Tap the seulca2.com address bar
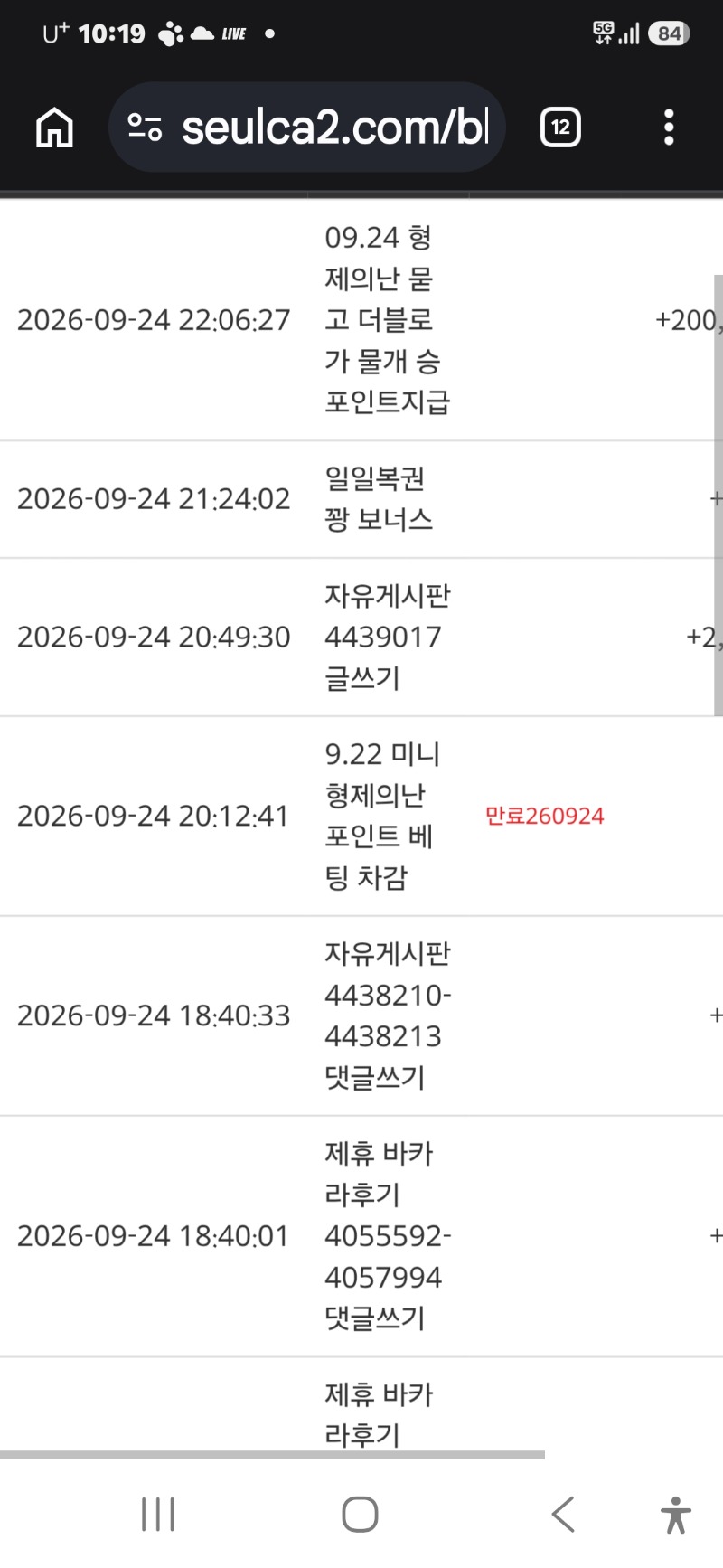This screenshot has width=723, height=1568. pyautogui.click(x=306, y=128)
